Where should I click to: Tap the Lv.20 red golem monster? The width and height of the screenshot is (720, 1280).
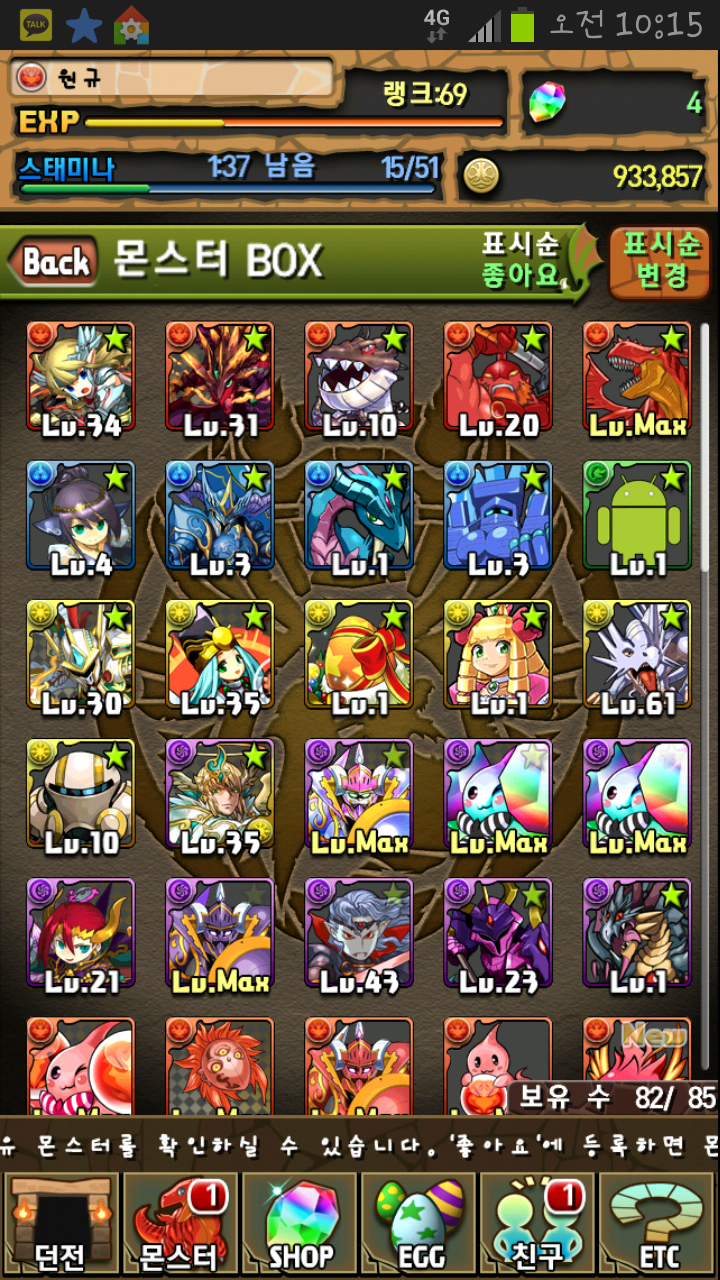pos(498,378)
